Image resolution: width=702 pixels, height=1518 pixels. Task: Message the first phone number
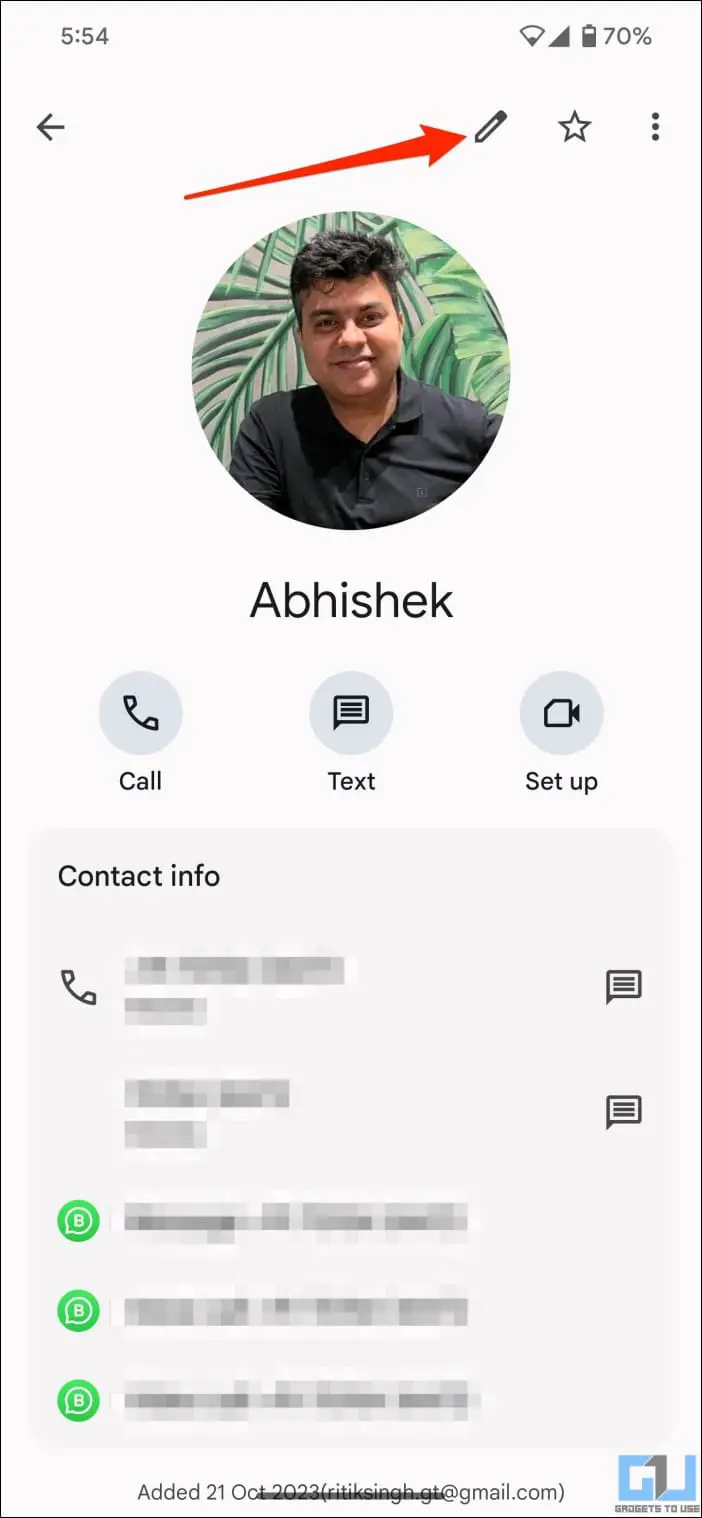tap(623, 988)
